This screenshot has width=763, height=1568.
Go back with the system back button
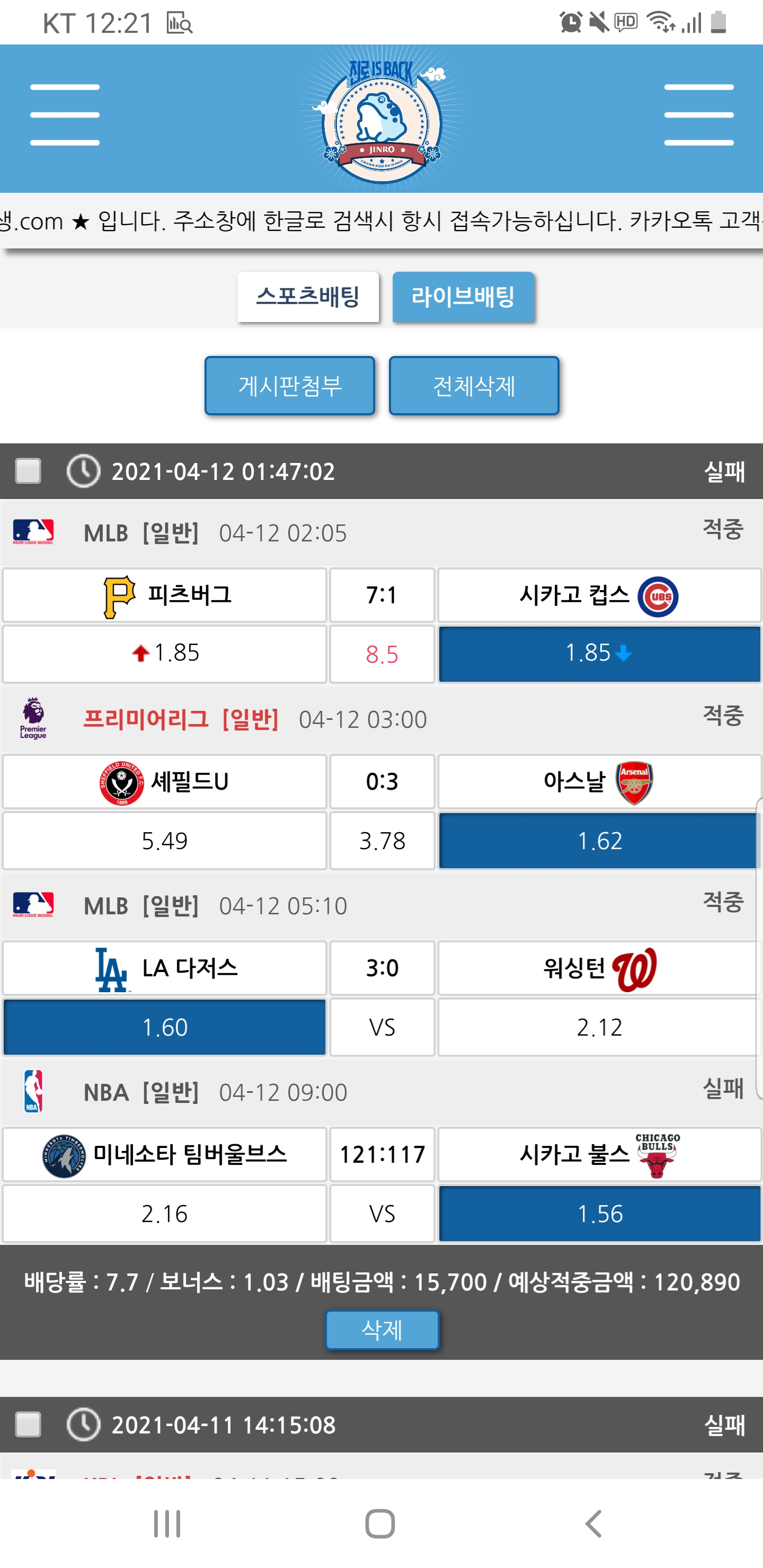594,1524
